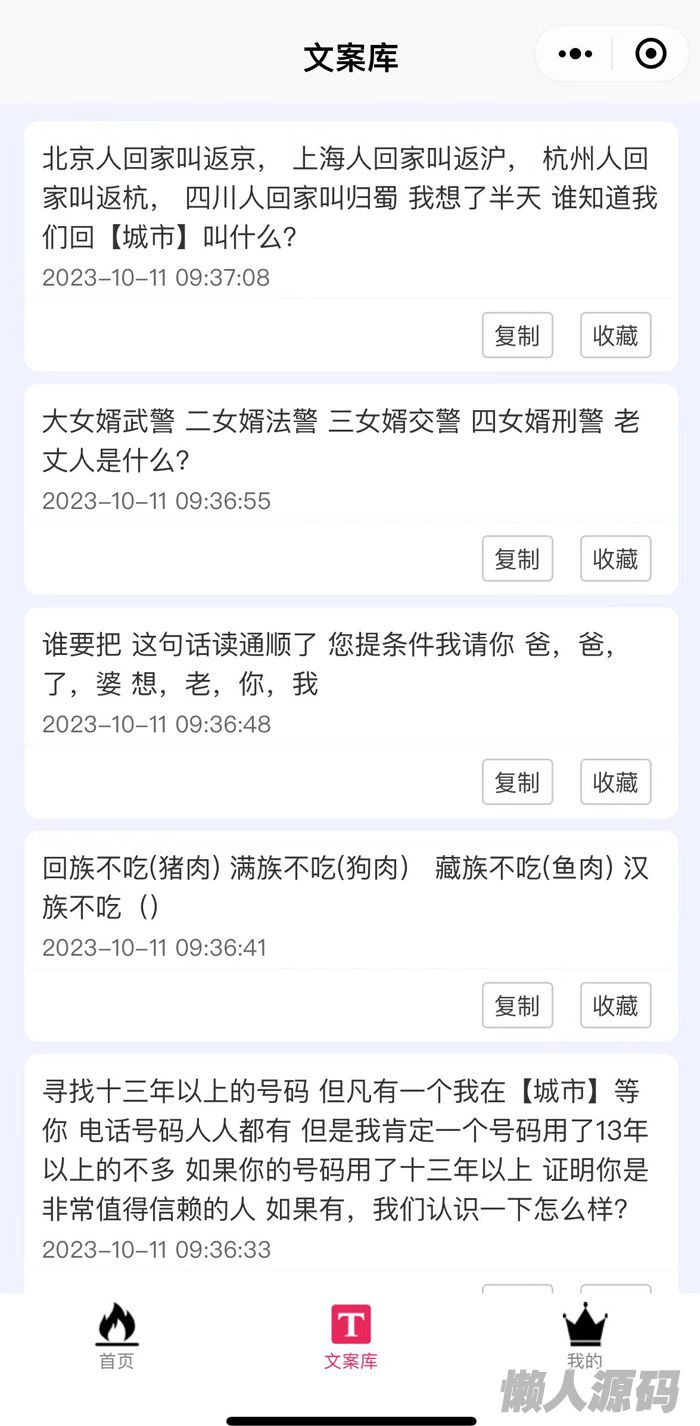Go to the 我的 tab

pos(585,1336)
